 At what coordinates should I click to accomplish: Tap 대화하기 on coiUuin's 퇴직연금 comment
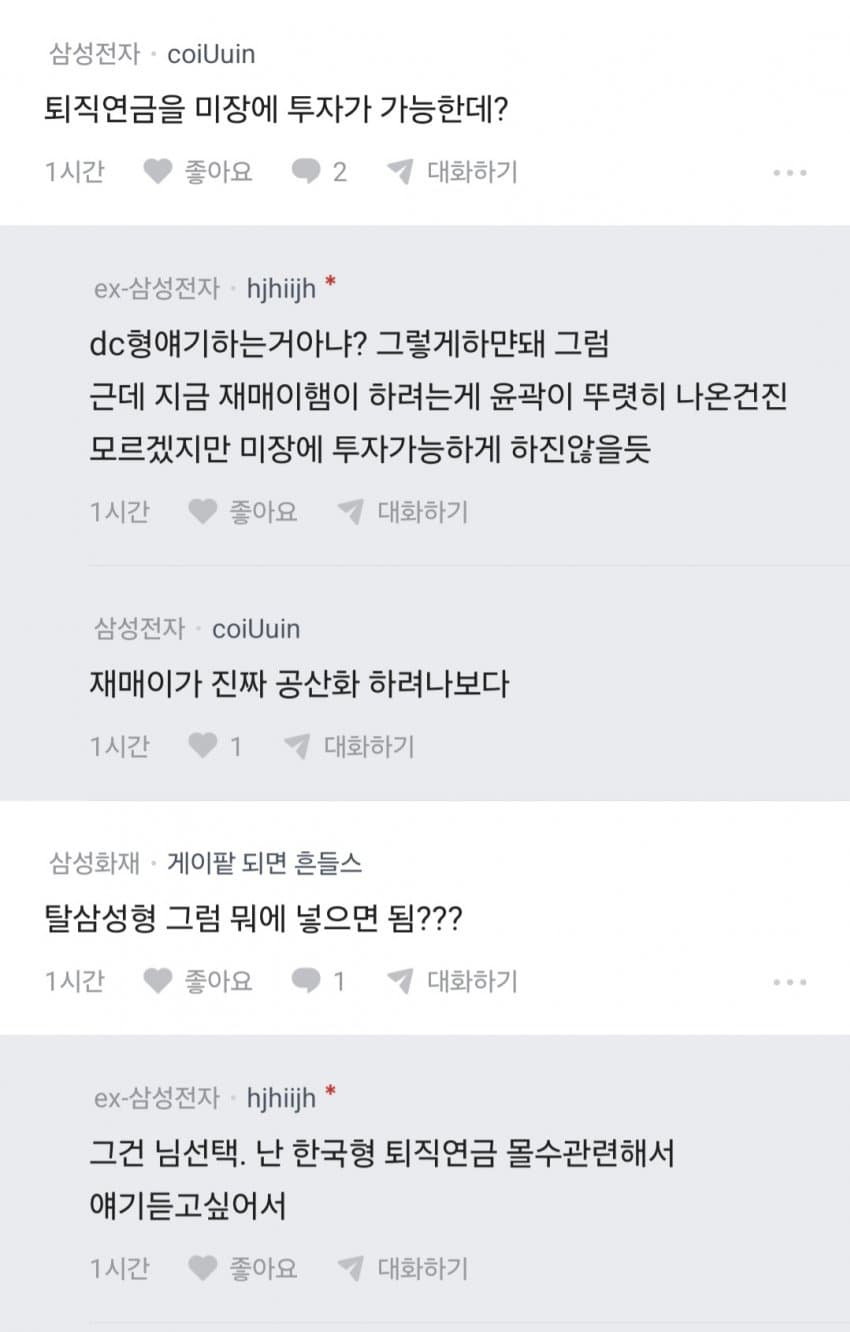(453, 172)
